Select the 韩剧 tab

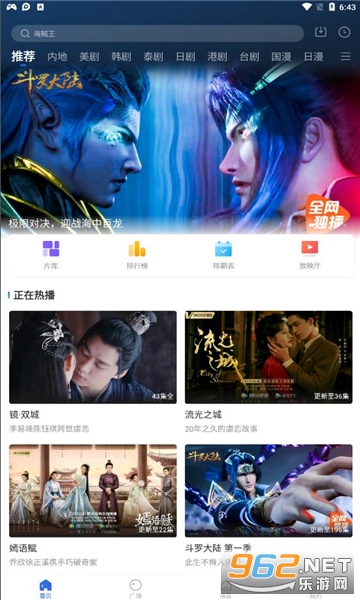tap(121, 57)
